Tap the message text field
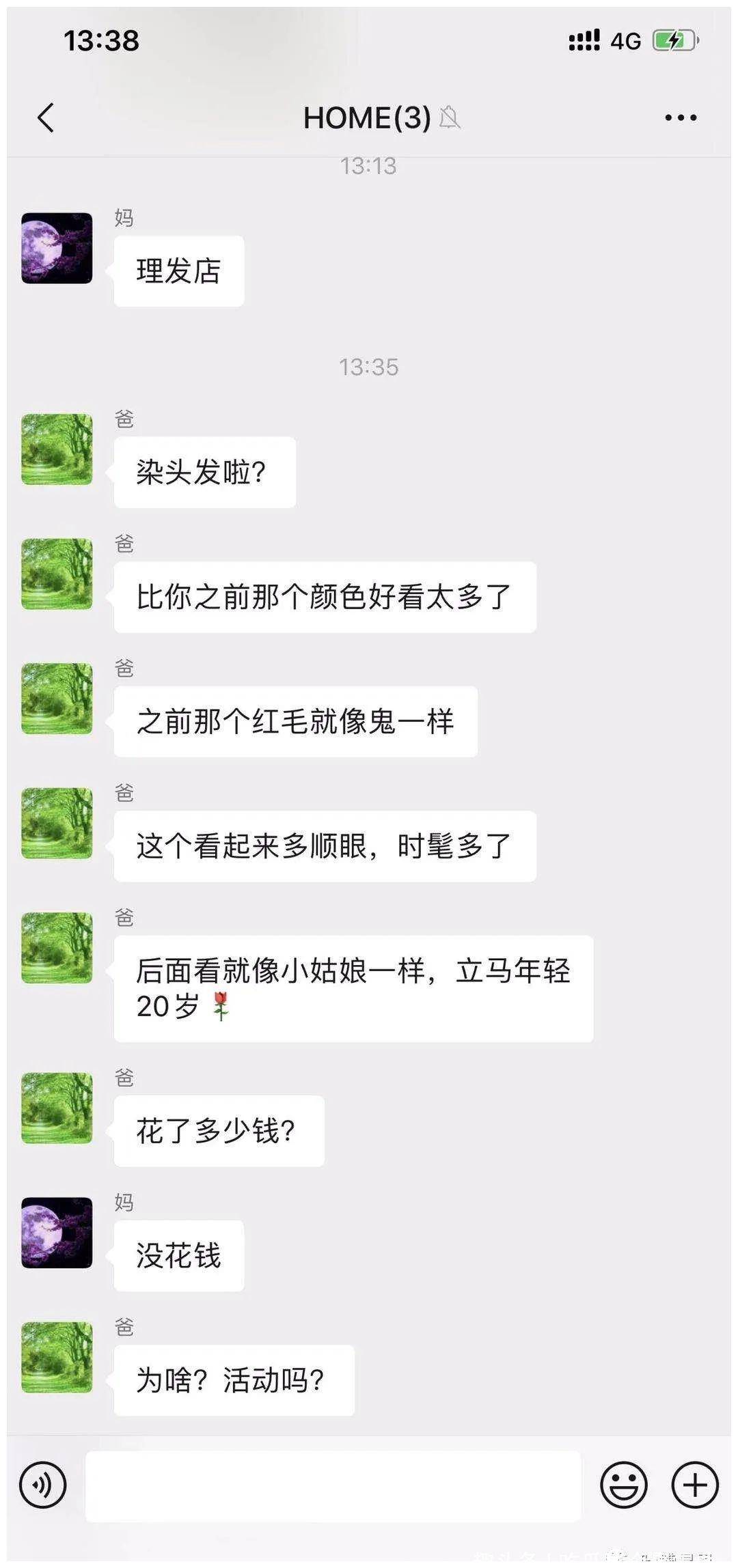 [333, 1486]
